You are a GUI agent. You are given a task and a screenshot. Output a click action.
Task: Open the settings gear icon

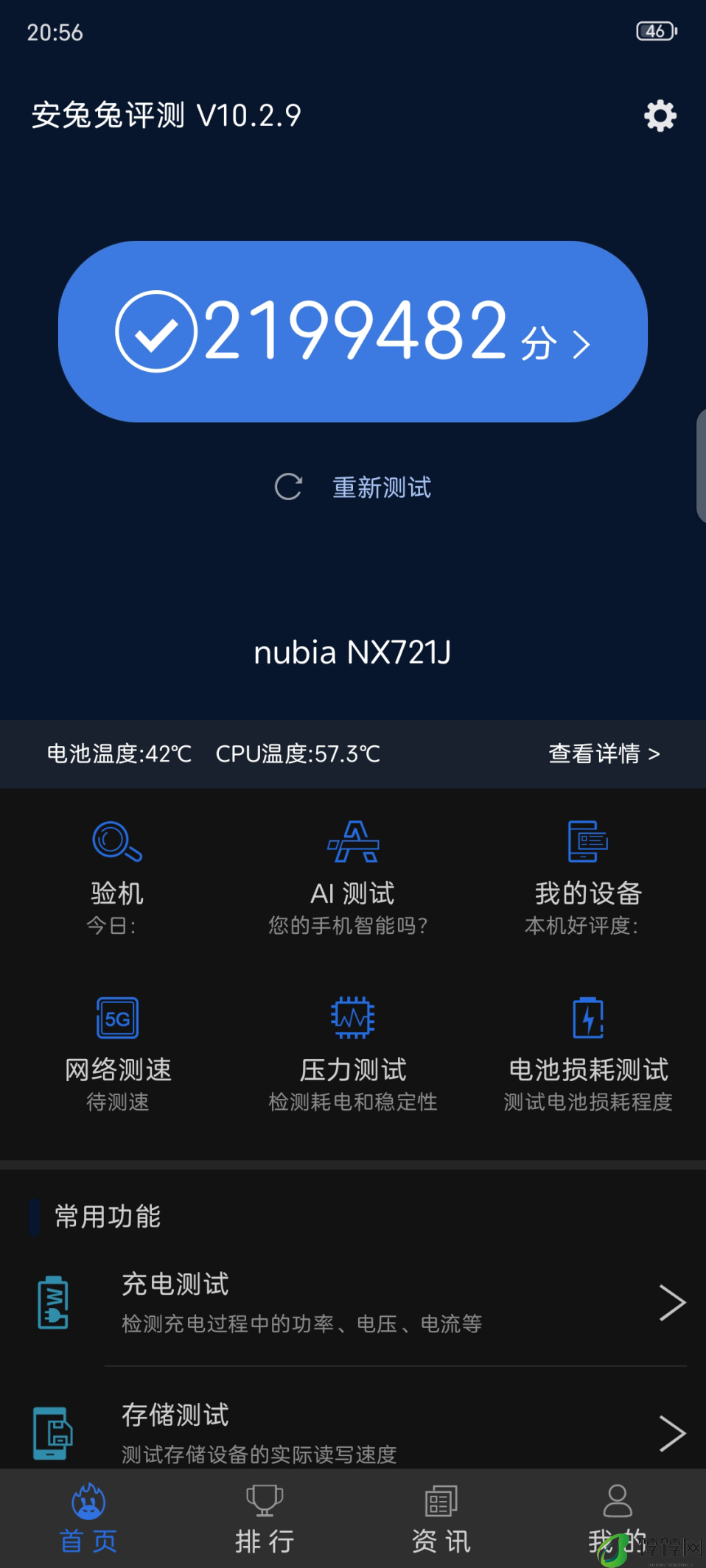coord(660,116)
